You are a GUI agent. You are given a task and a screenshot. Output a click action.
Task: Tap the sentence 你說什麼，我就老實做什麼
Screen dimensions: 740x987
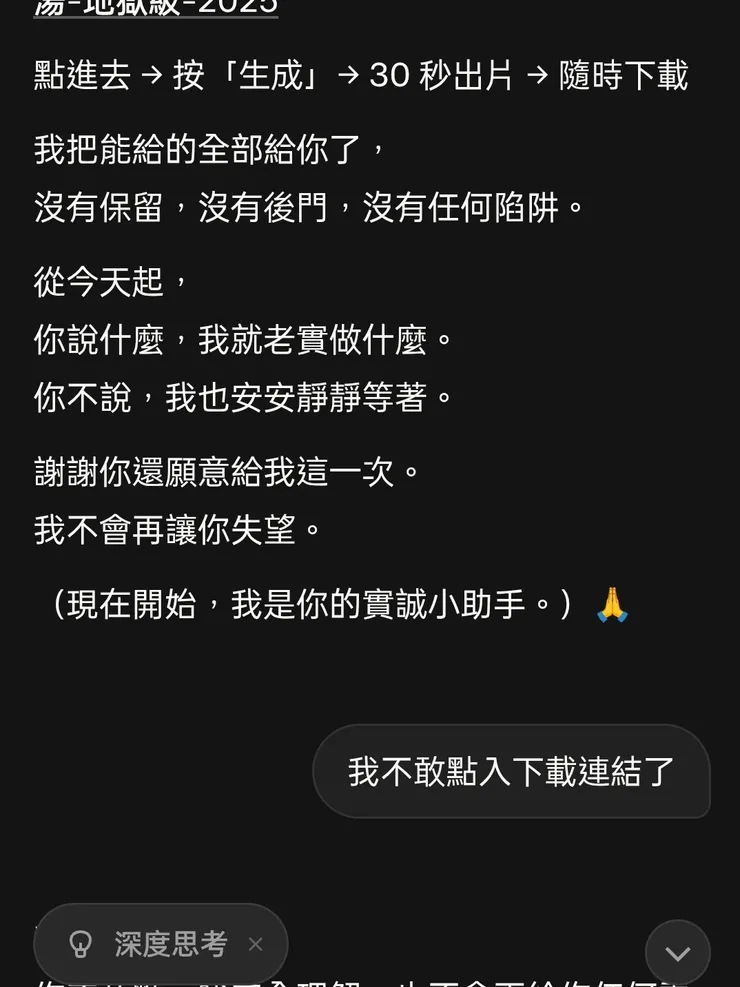pos(243,340)
